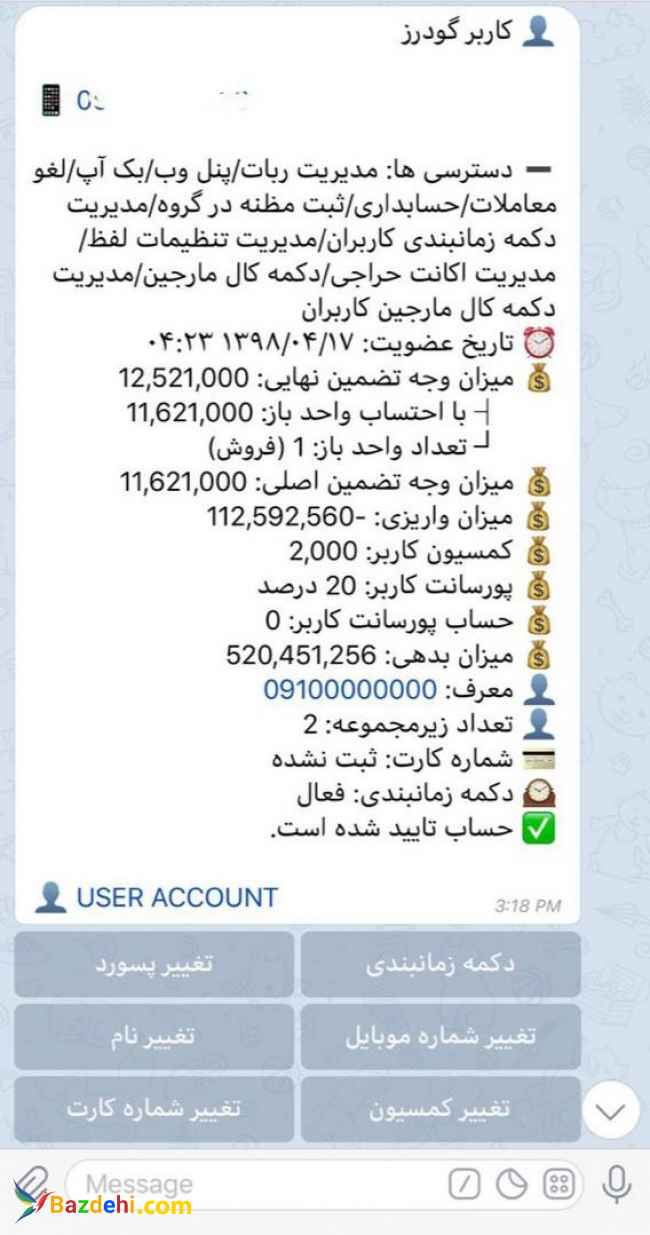The image size is (650, 1235).
Task: Select تغییر شماره کارت button
Action: (x=154, y=1109)
